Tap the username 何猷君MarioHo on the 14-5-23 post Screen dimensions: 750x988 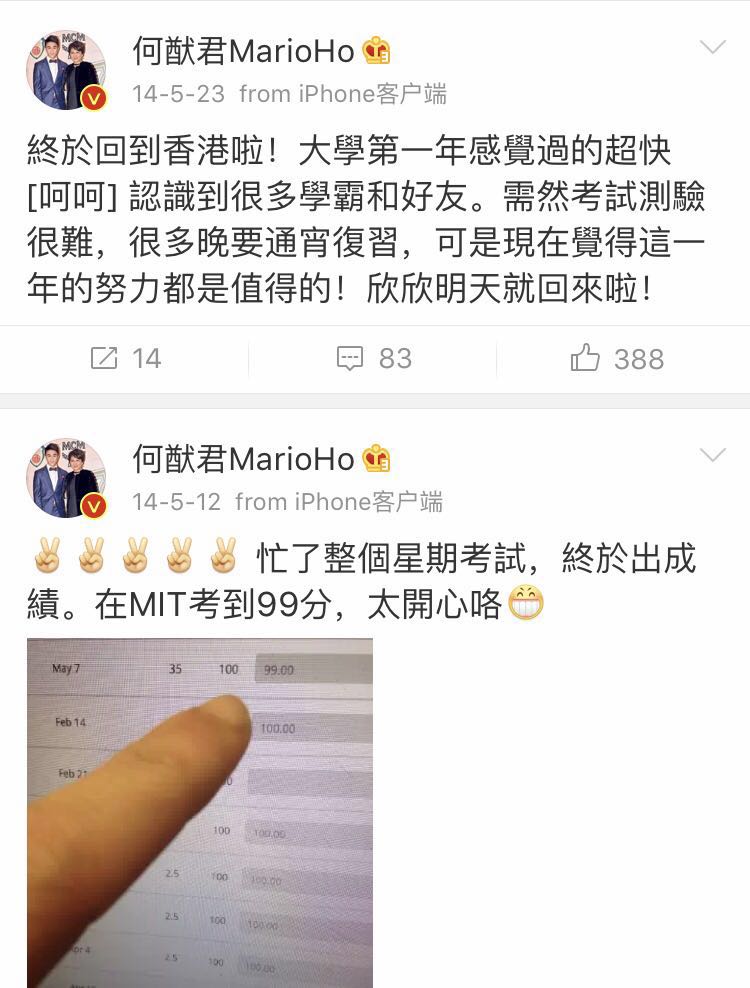(243, 52)
